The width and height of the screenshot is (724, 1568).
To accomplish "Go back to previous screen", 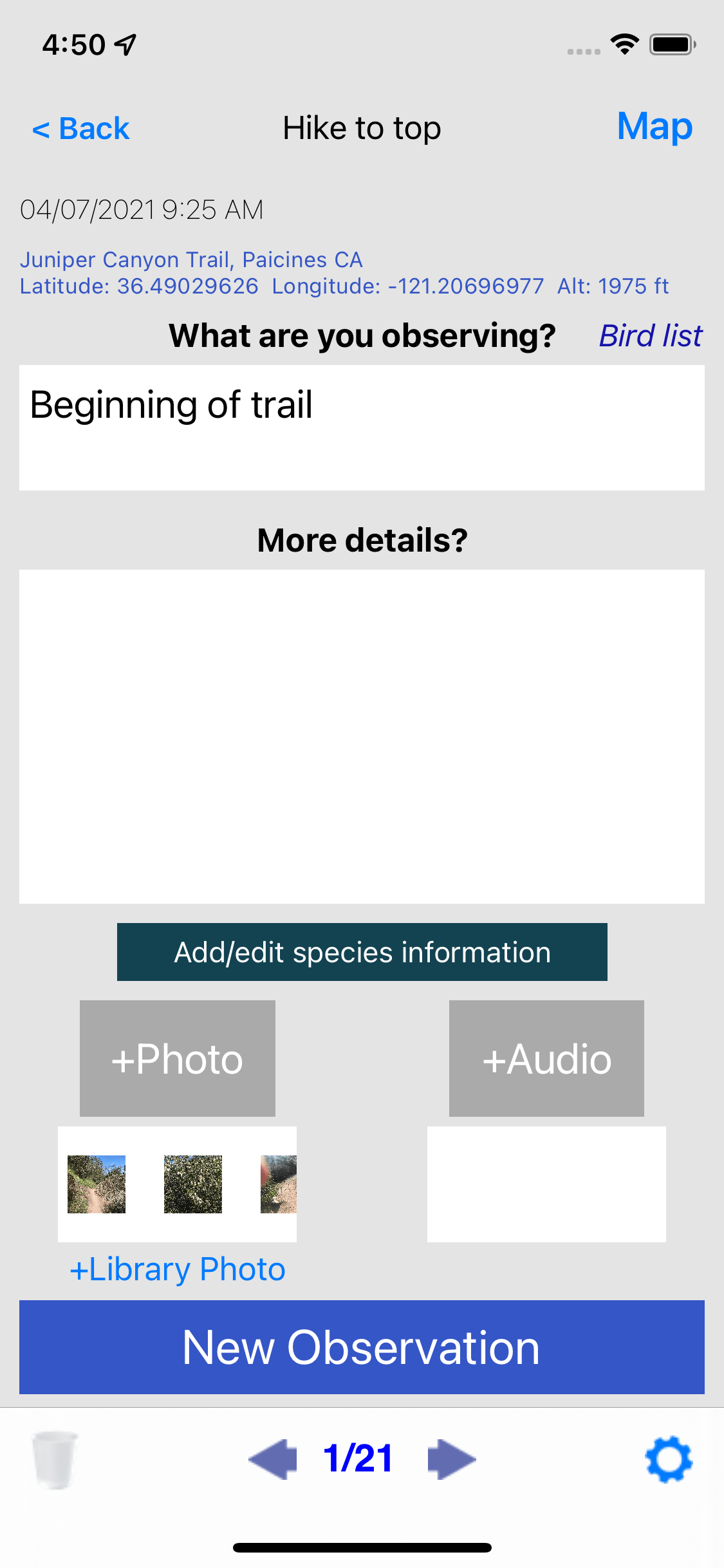I will pyautogui.click(x=81, y=129).
